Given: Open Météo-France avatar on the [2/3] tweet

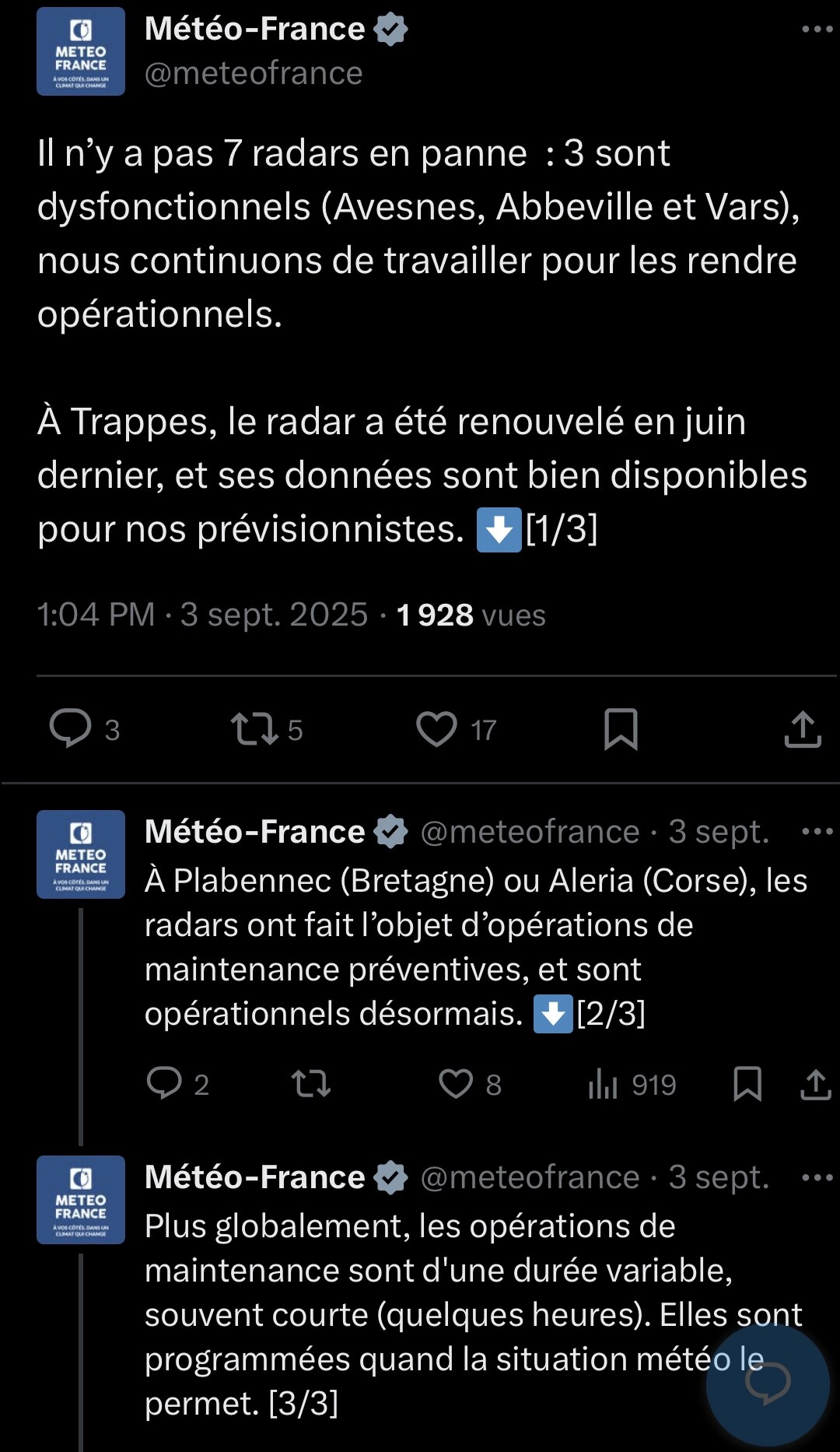Looking at the screenshot, I should click(81, 854).
